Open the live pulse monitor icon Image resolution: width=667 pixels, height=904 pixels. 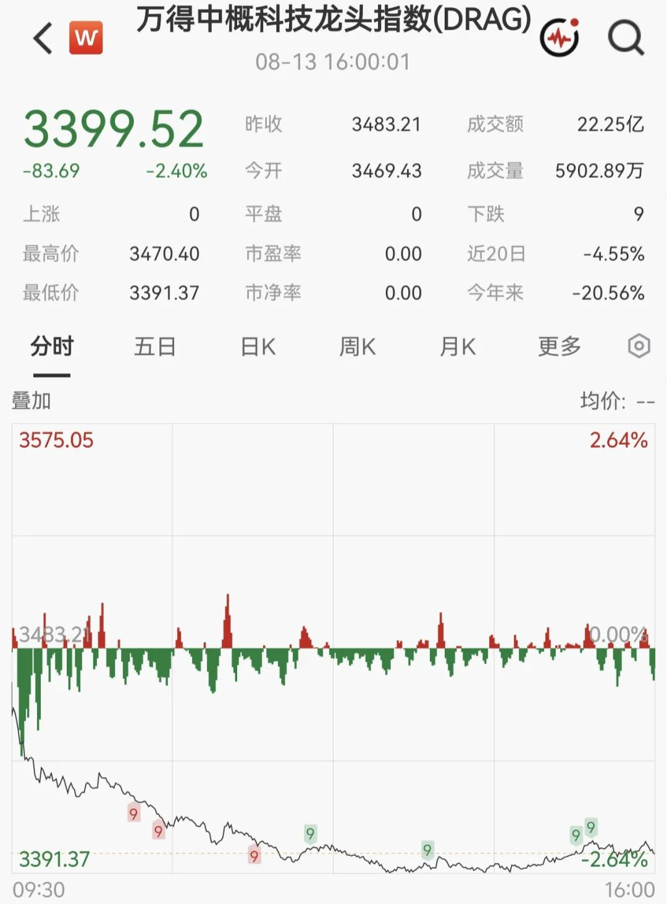(560, 37)
